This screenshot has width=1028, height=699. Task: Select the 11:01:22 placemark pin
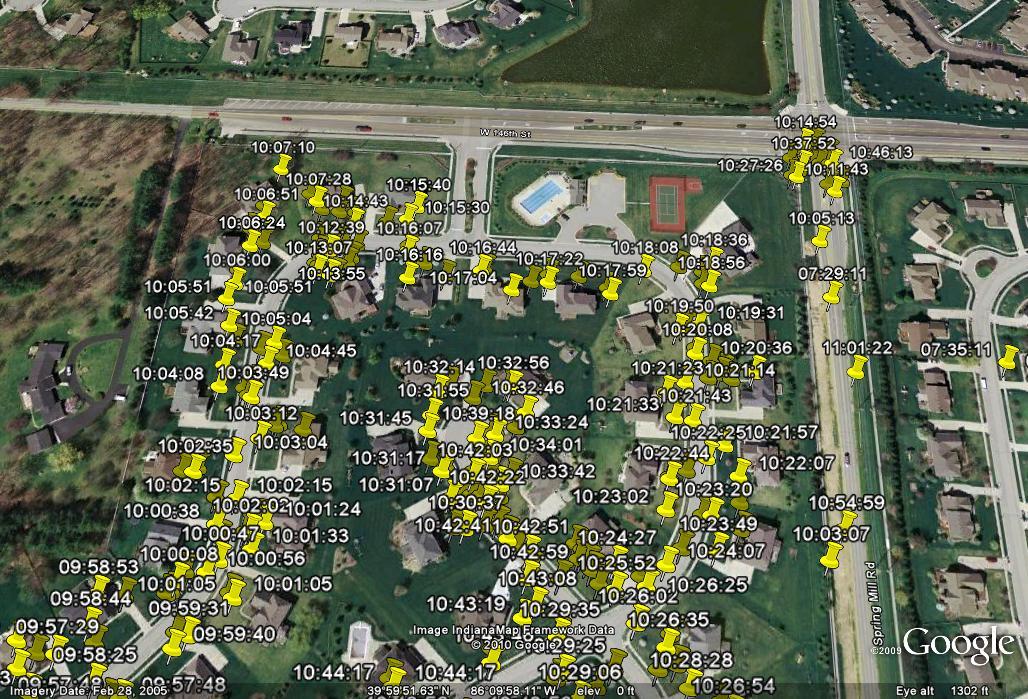(858, 368)
